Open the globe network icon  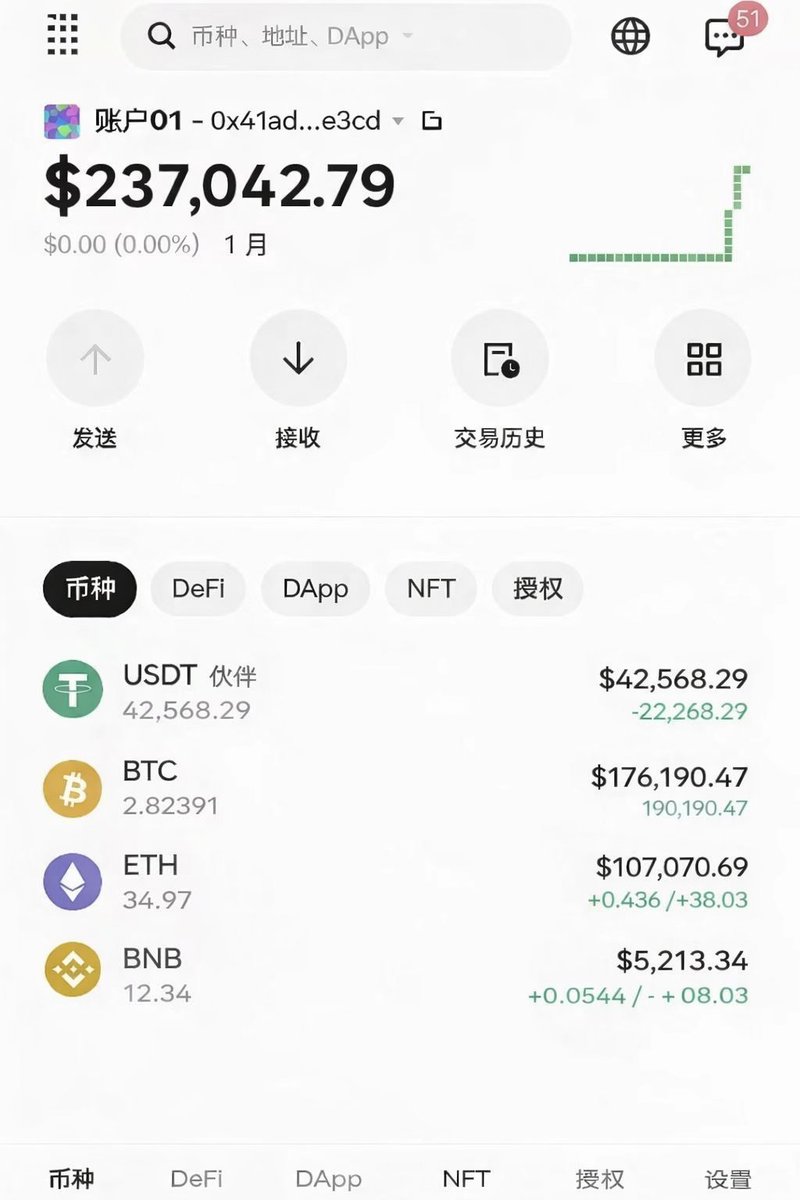[630, 37]
